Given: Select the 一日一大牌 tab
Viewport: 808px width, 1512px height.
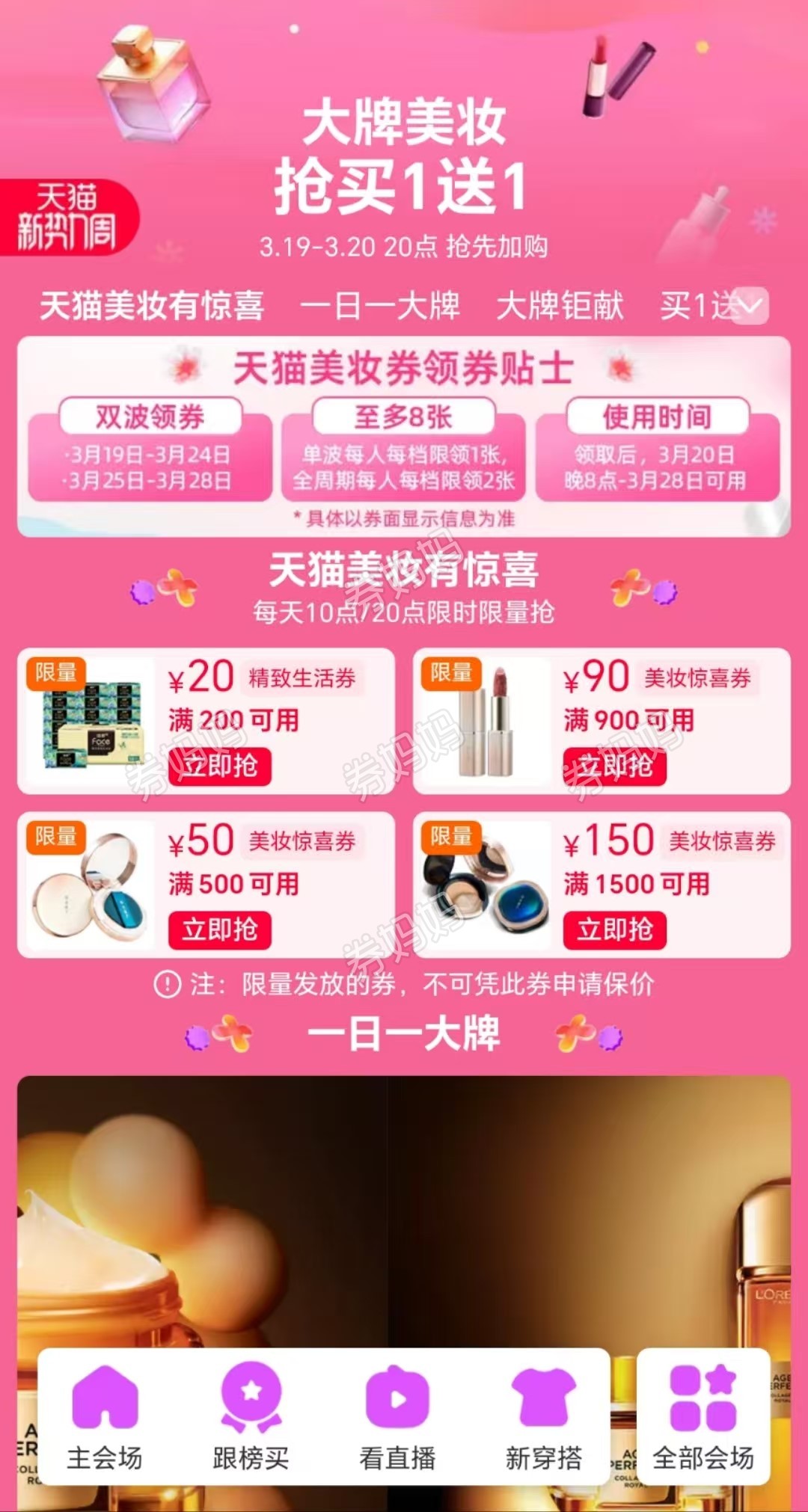Looking at the screenshot, I should [x=380, y=306].
